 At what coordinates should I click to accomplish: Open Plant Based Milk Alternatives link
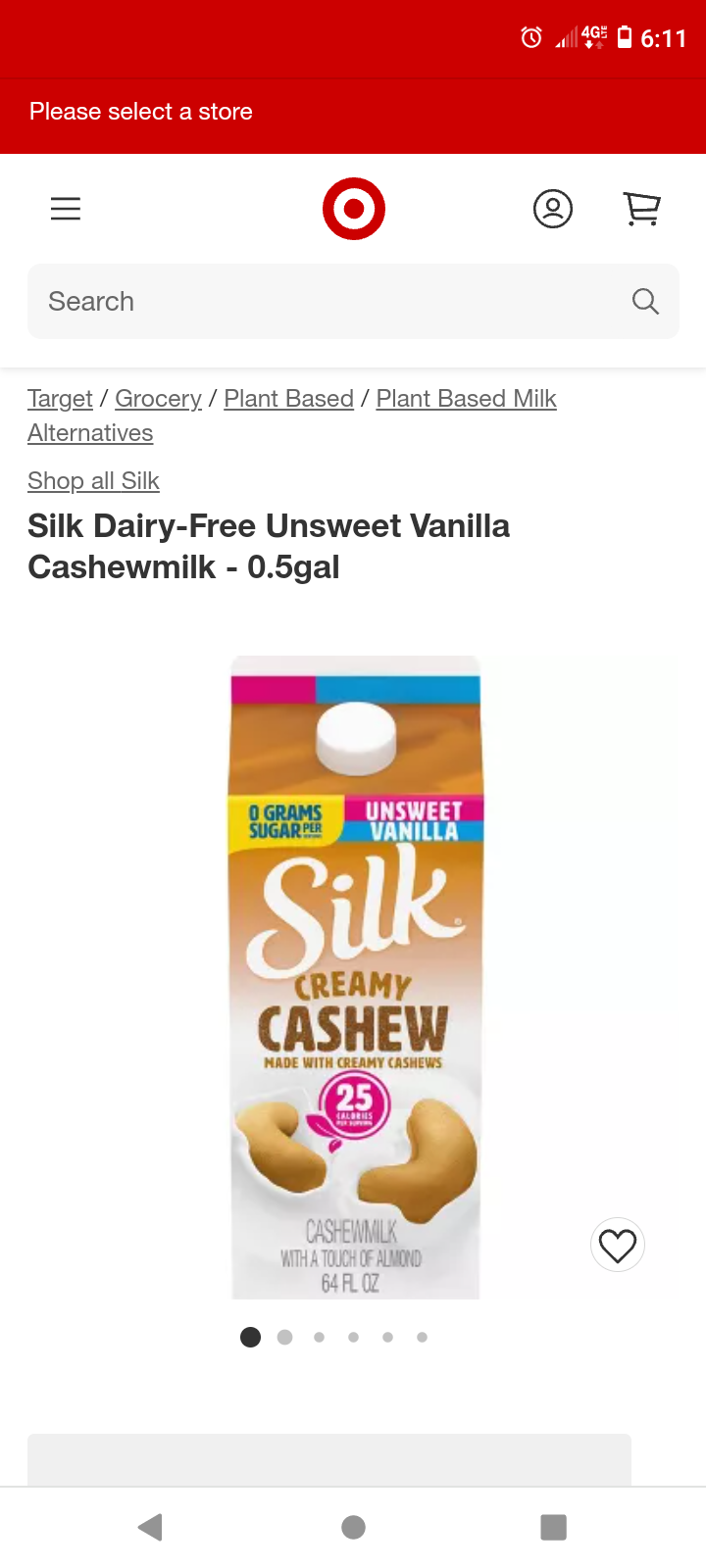pos(291,416)
